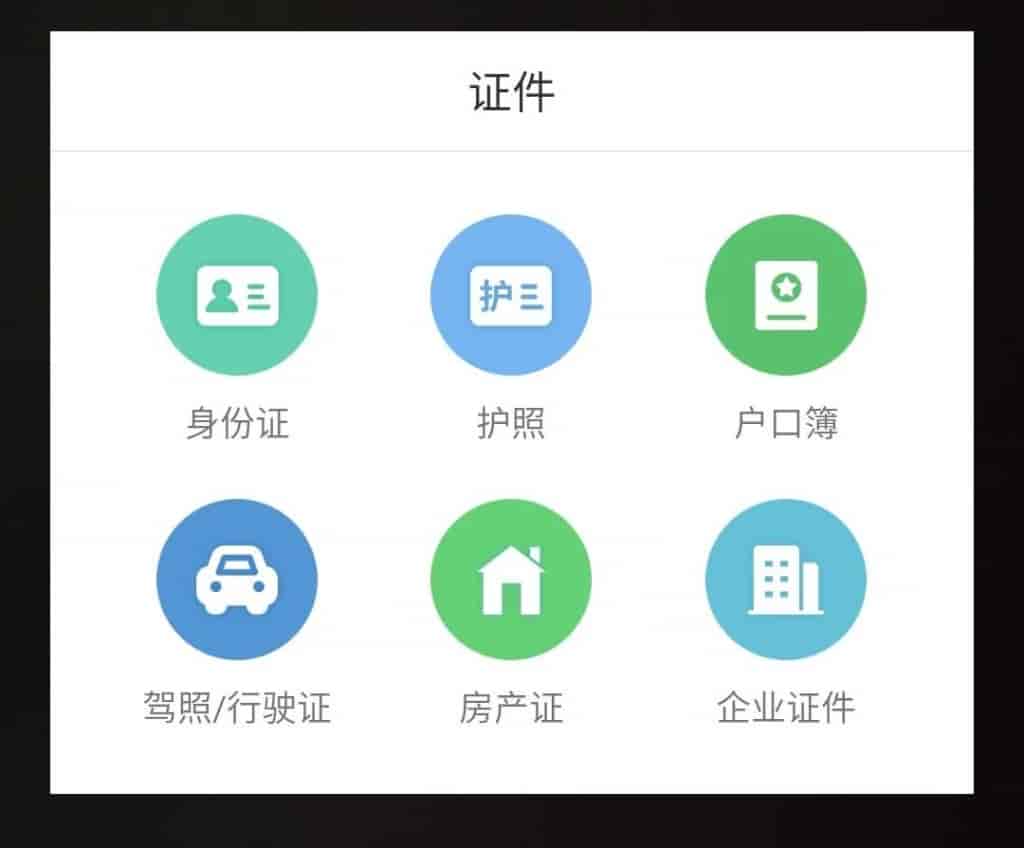Tap the 驾照/行驶证 car icon
Viewport: 1024px width, 848px height.
(237, 580)
